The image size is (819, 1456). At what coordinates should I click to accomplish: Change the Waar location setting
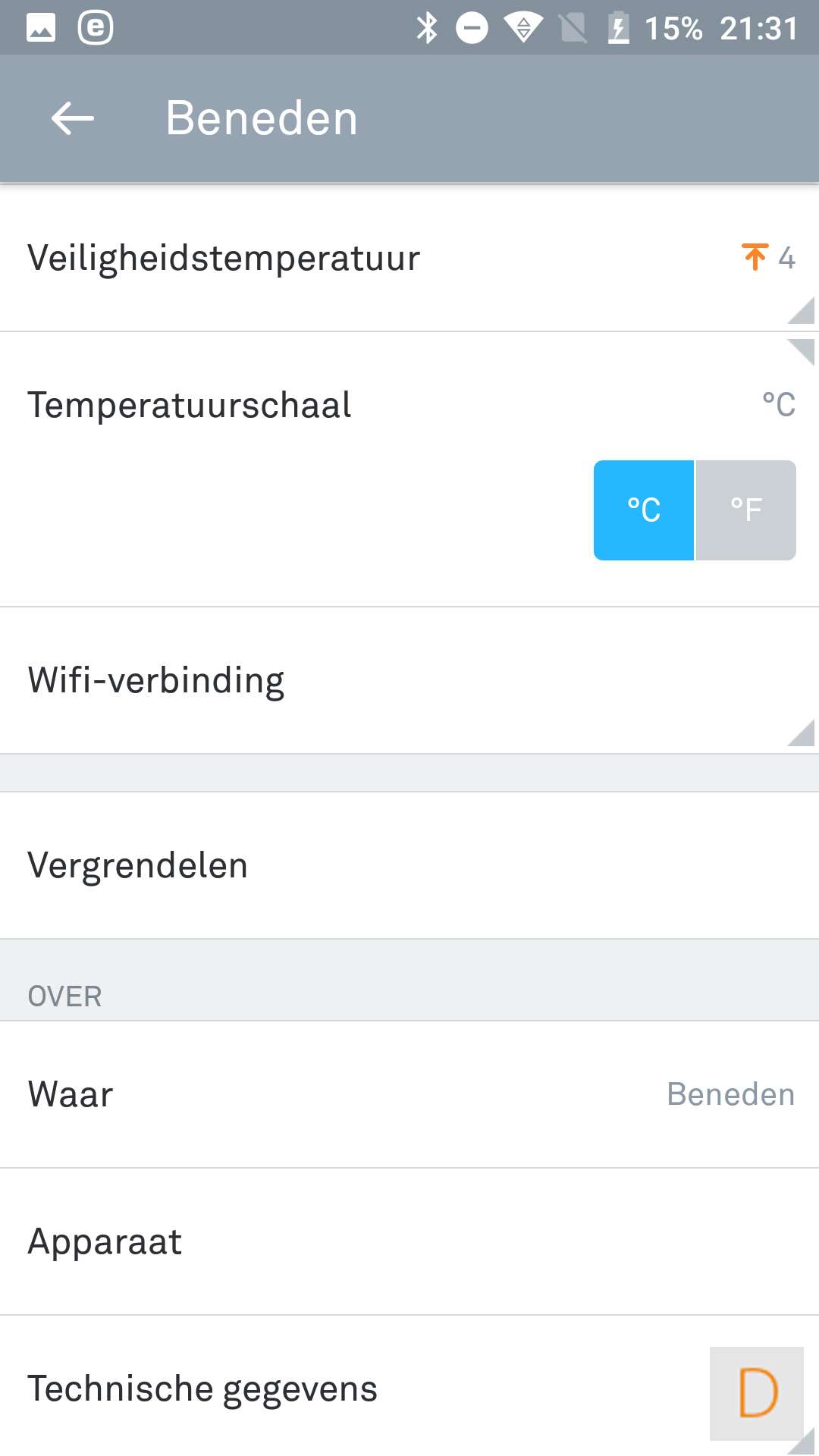(409, 1094)
